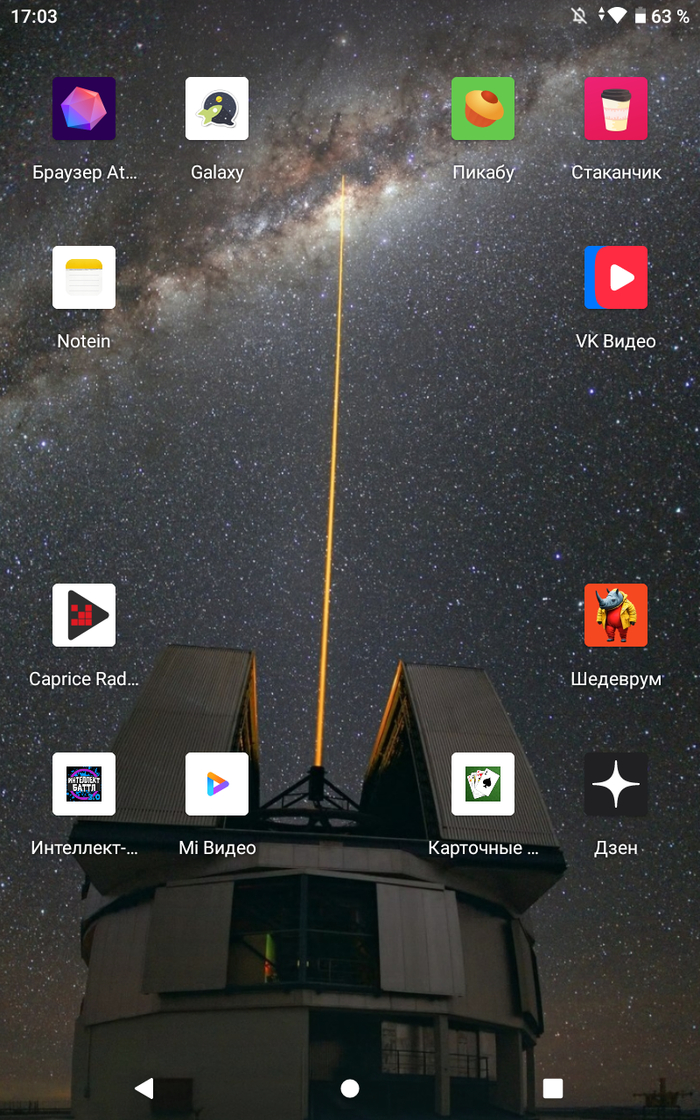The height and width of the screenshot is (1120, 700).
Task: Open the Браузер Atom app
Action: tap(84, 109)
